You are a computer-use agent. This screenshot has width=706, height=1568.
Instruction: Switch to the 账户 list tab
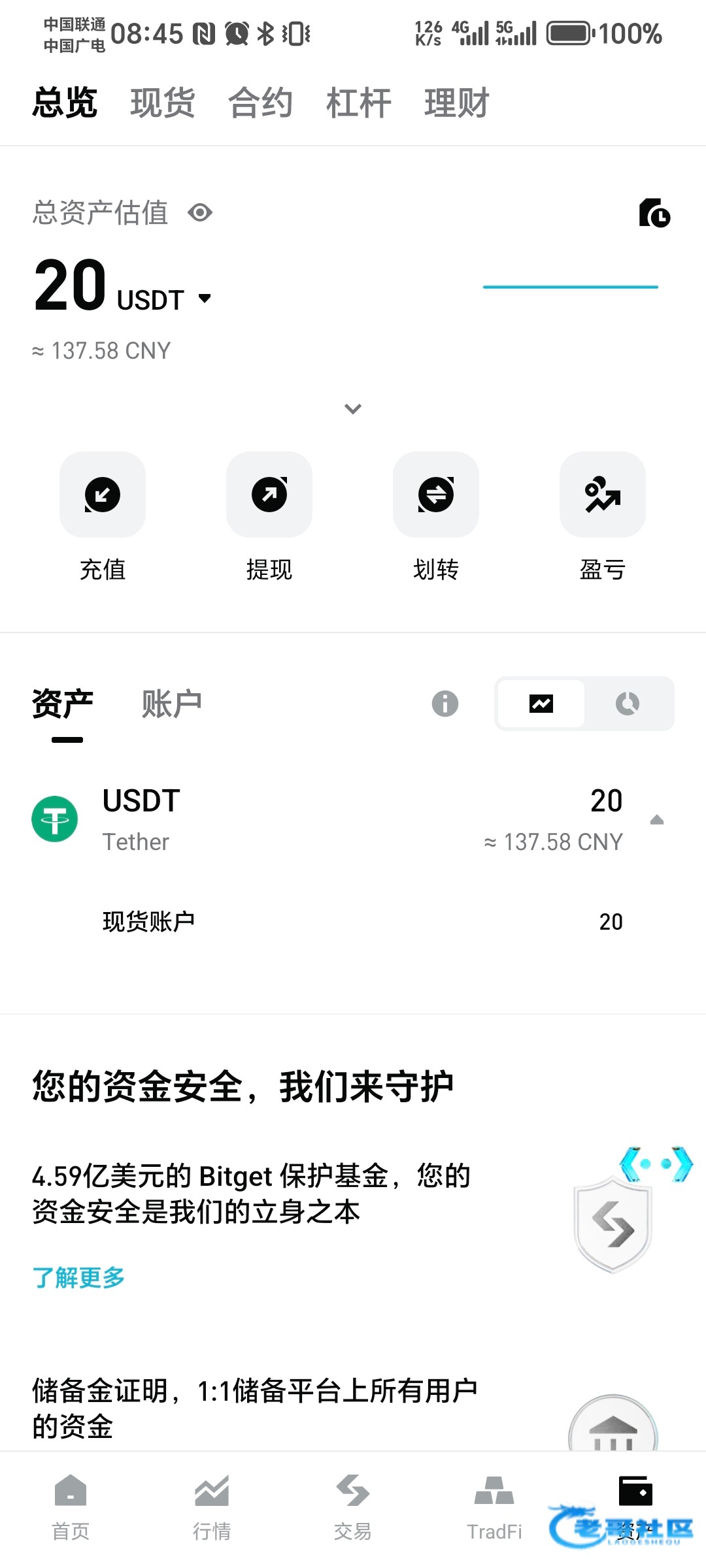tap(171, 704)
